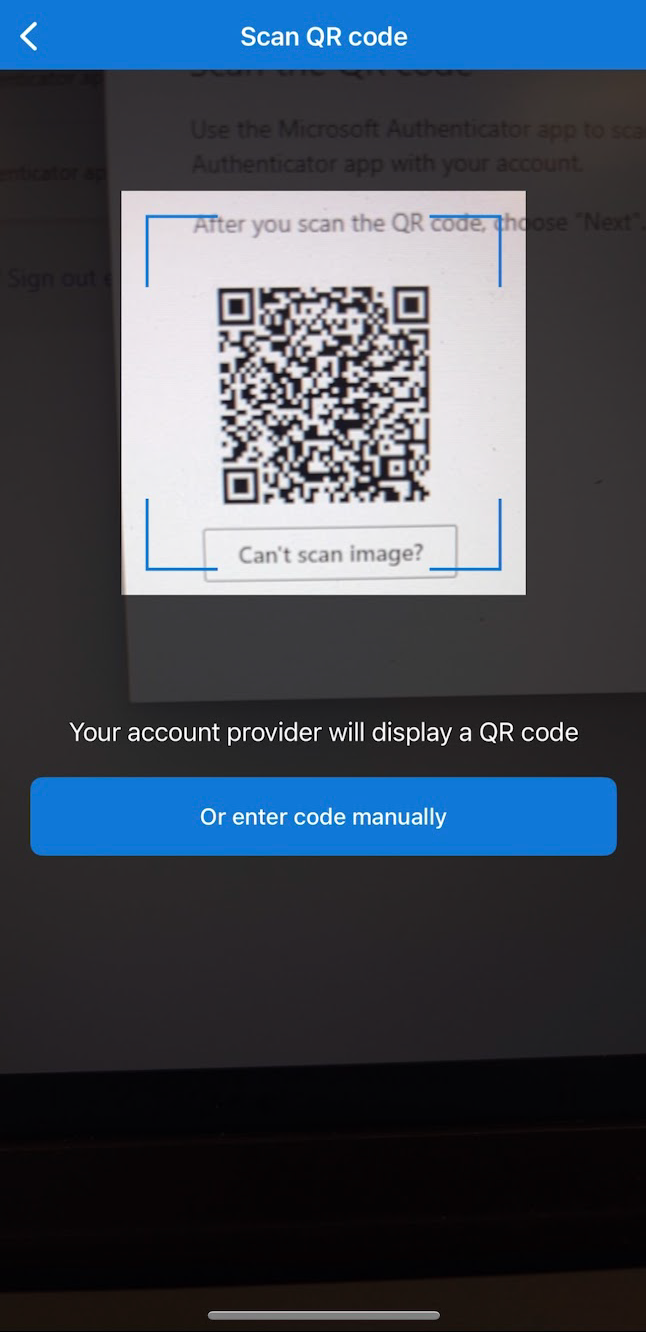This screenshot has width=646, height=1332.
Task: Go back from Scan QR code
Action: [29, 37]
